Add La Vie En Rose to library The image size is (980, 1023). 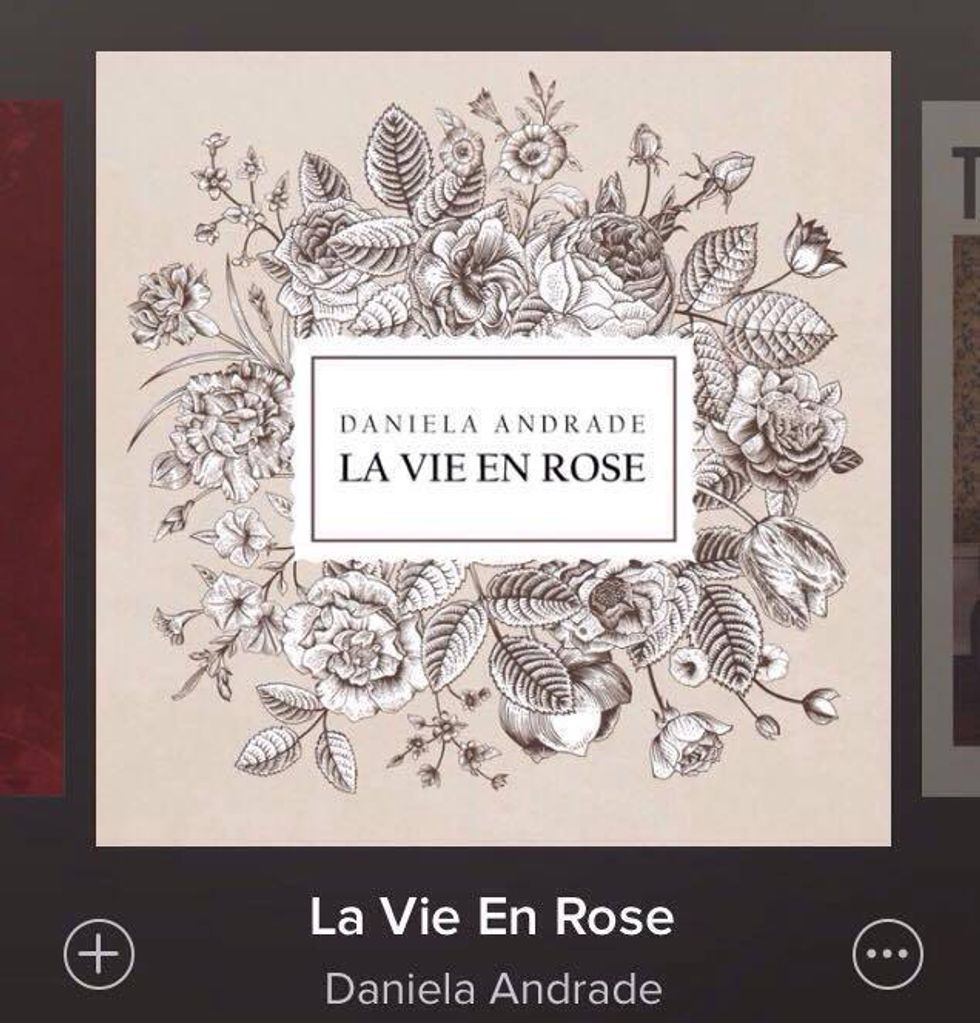(99, 954)
